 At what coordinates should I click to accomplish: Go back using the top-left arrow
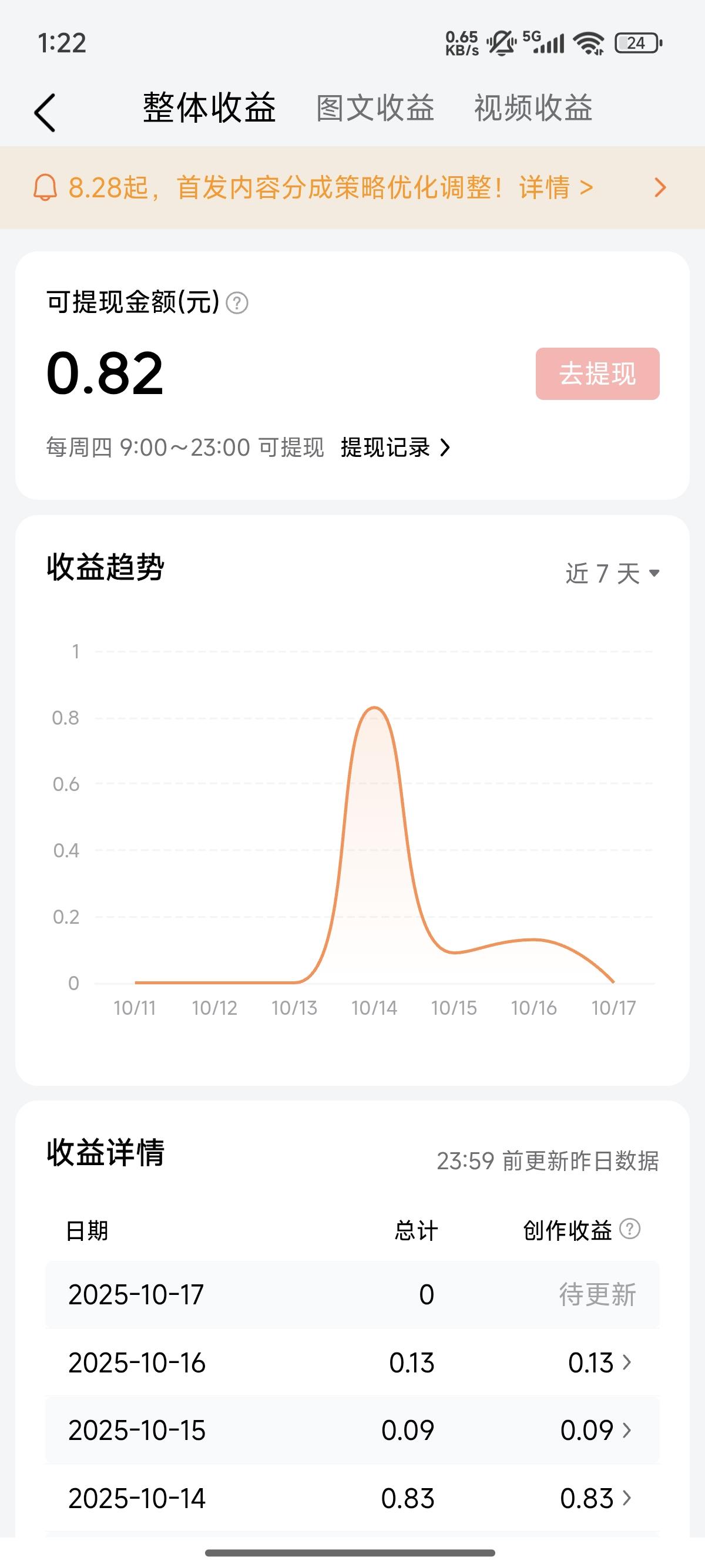point(45,113)
